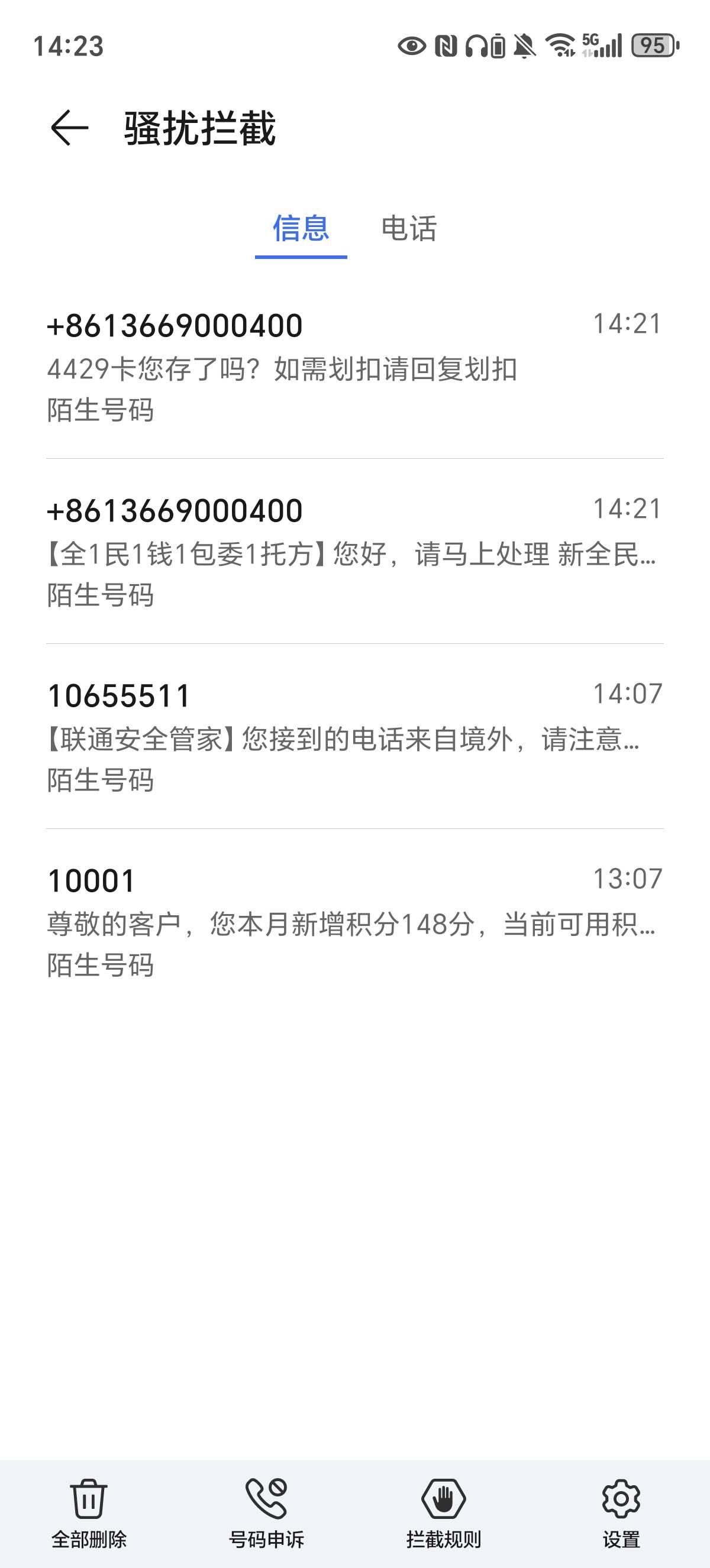This screenshot has height=1568, width=710.
Task: Select the 信息 tab
Action: pos(301,229)
